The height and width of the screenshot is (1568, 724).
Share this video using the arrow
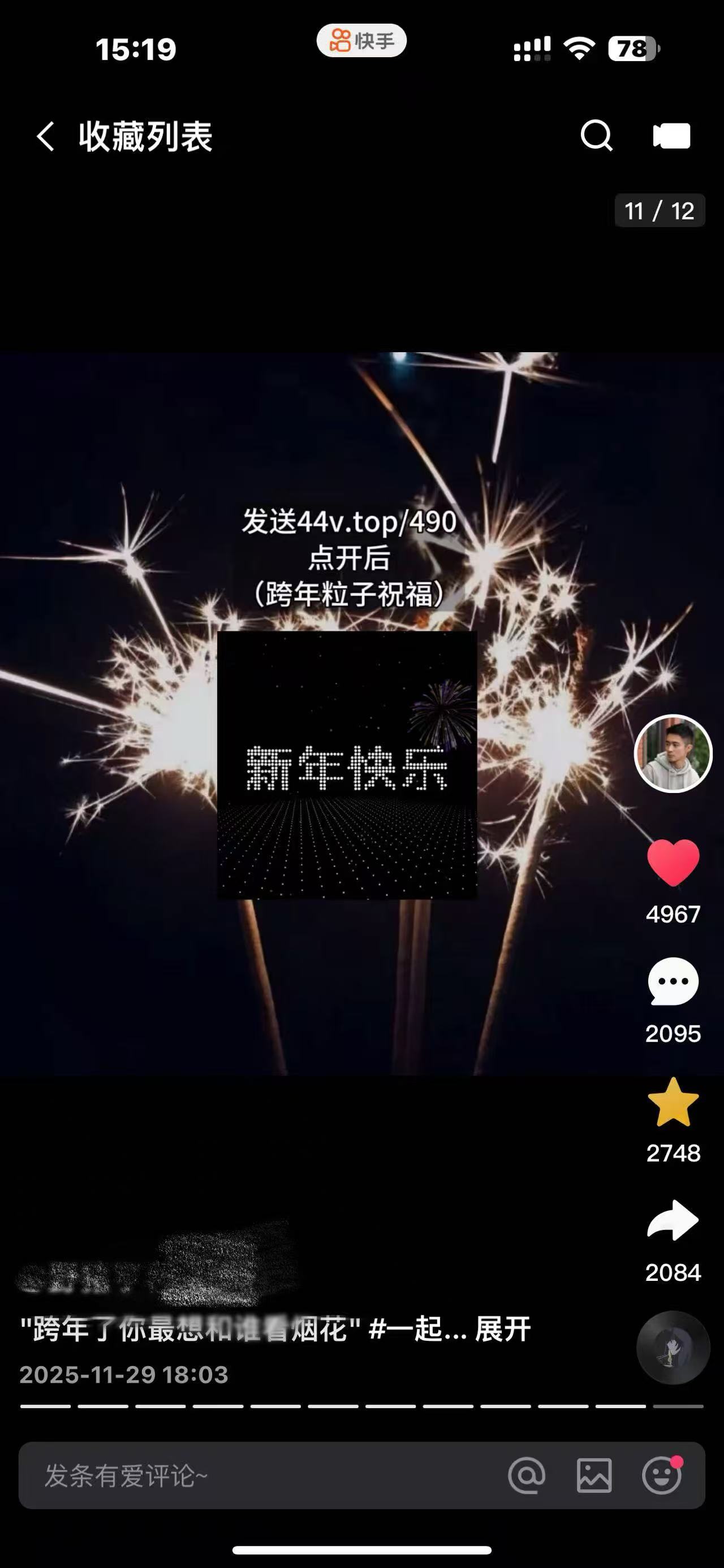(x=673, y=1220)
